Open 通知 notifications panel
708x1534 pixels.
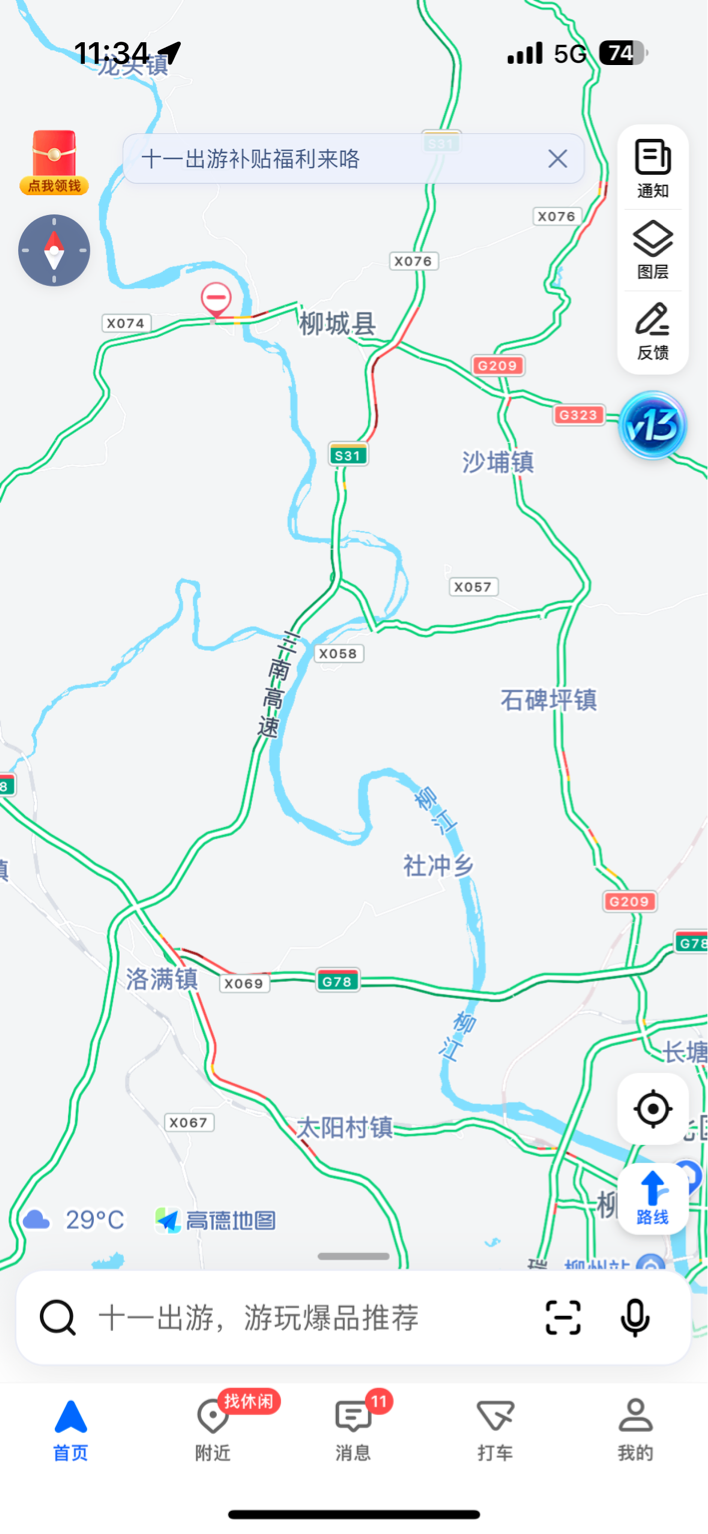[653, 168]
